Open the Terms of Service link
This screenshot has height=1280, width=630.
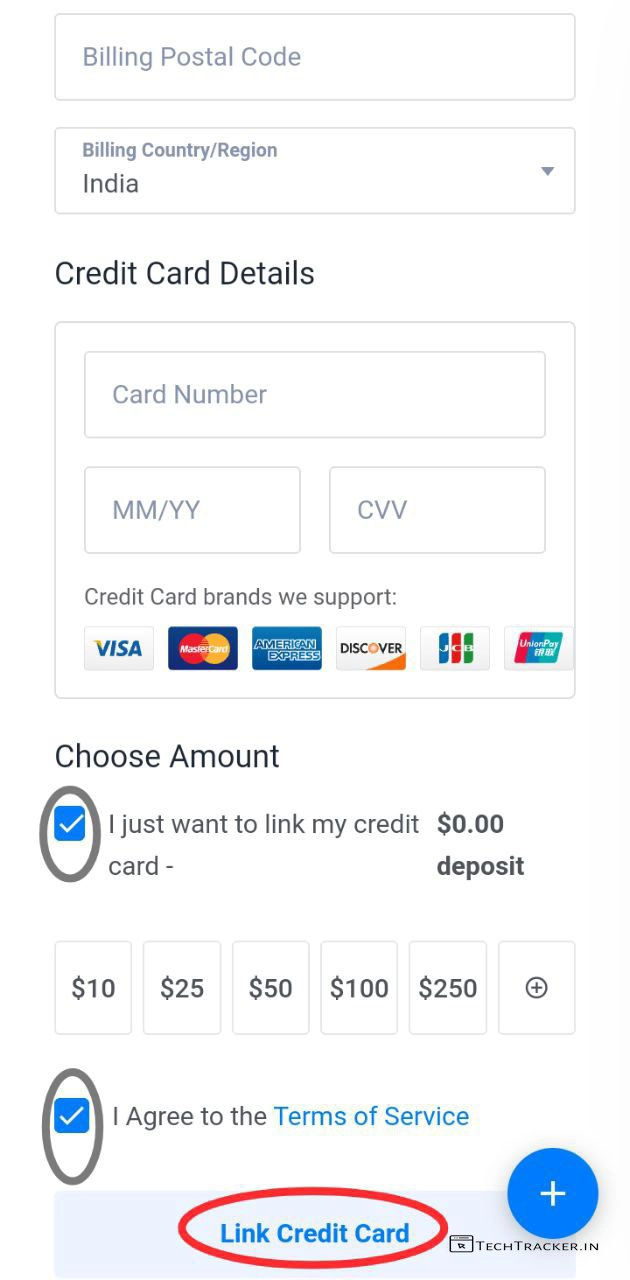[x=371, y=1116]
